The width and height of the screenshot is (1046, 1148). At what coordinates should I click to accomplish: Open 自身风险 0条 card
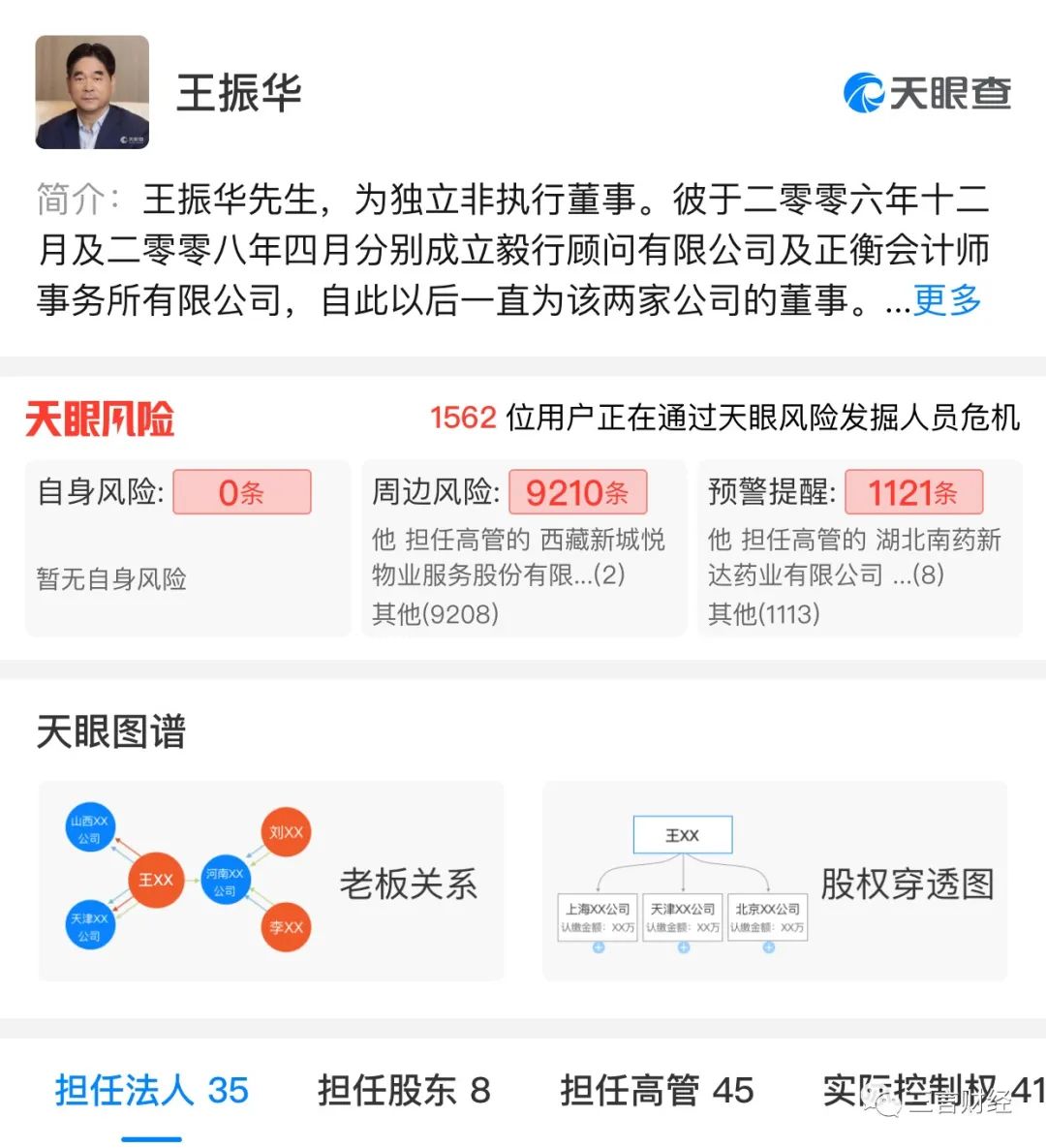187,547
